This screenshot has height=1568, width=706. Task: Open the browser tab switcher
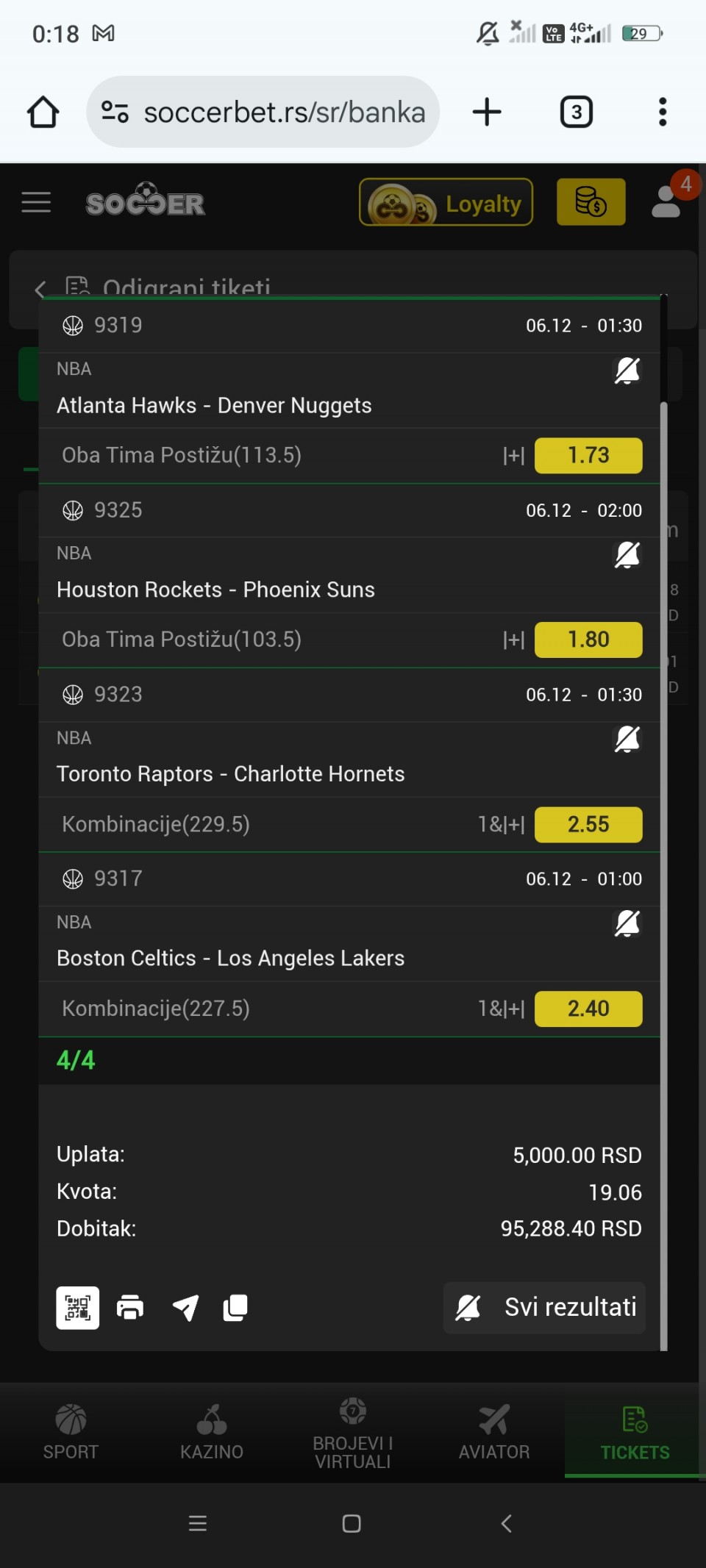577,112
